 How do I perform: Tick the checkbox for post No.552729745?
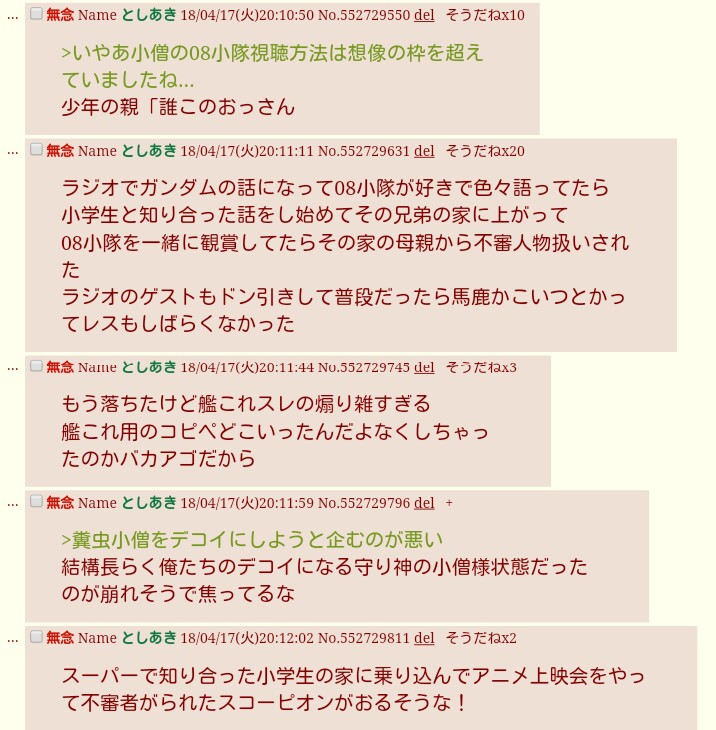click(x=37, y=366)
